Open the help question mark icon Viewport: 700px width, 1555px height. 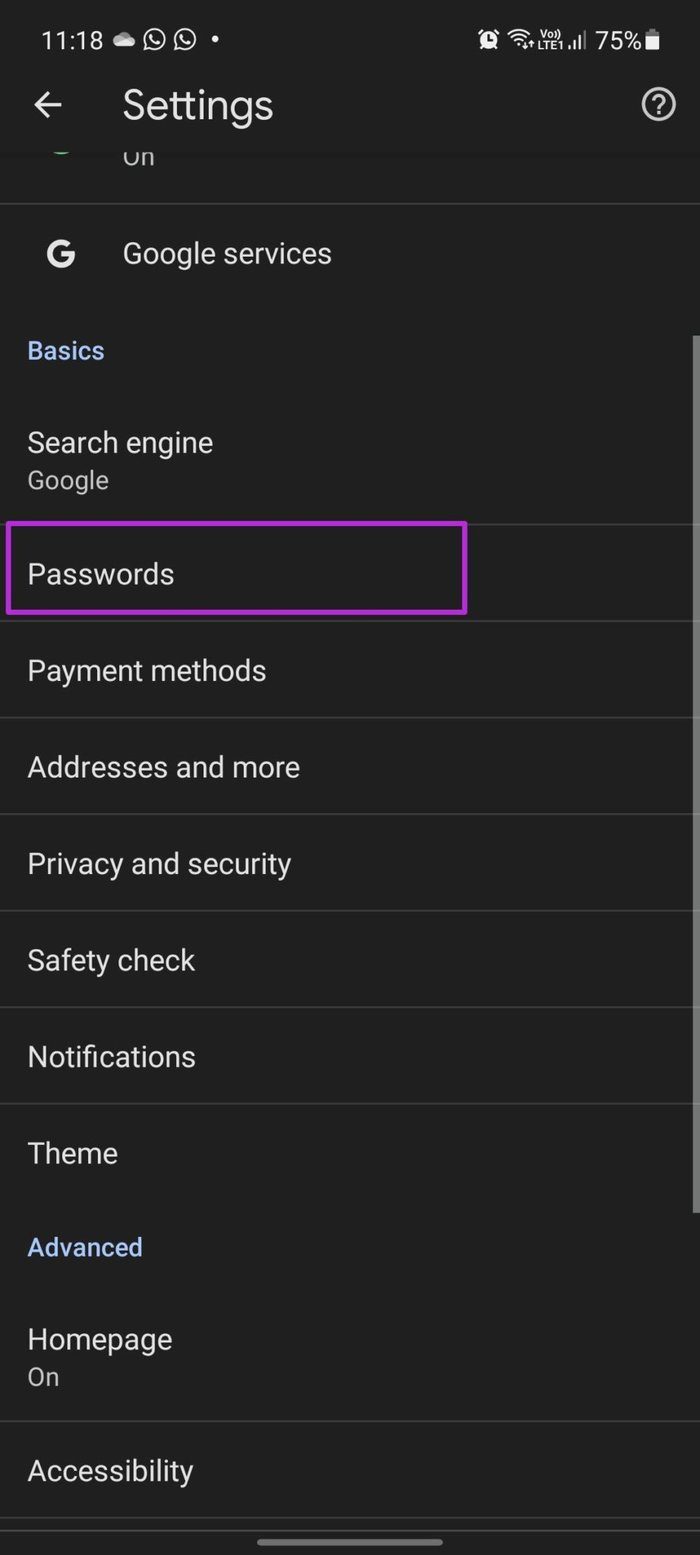[658, 104]
